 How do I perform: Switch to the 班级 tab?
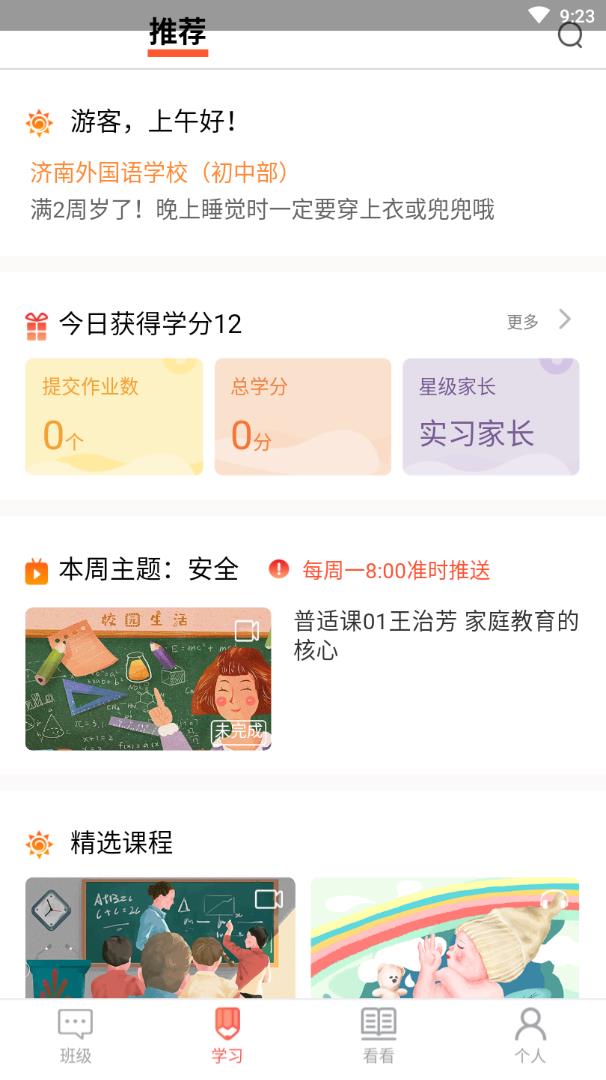pos(76,1036)
